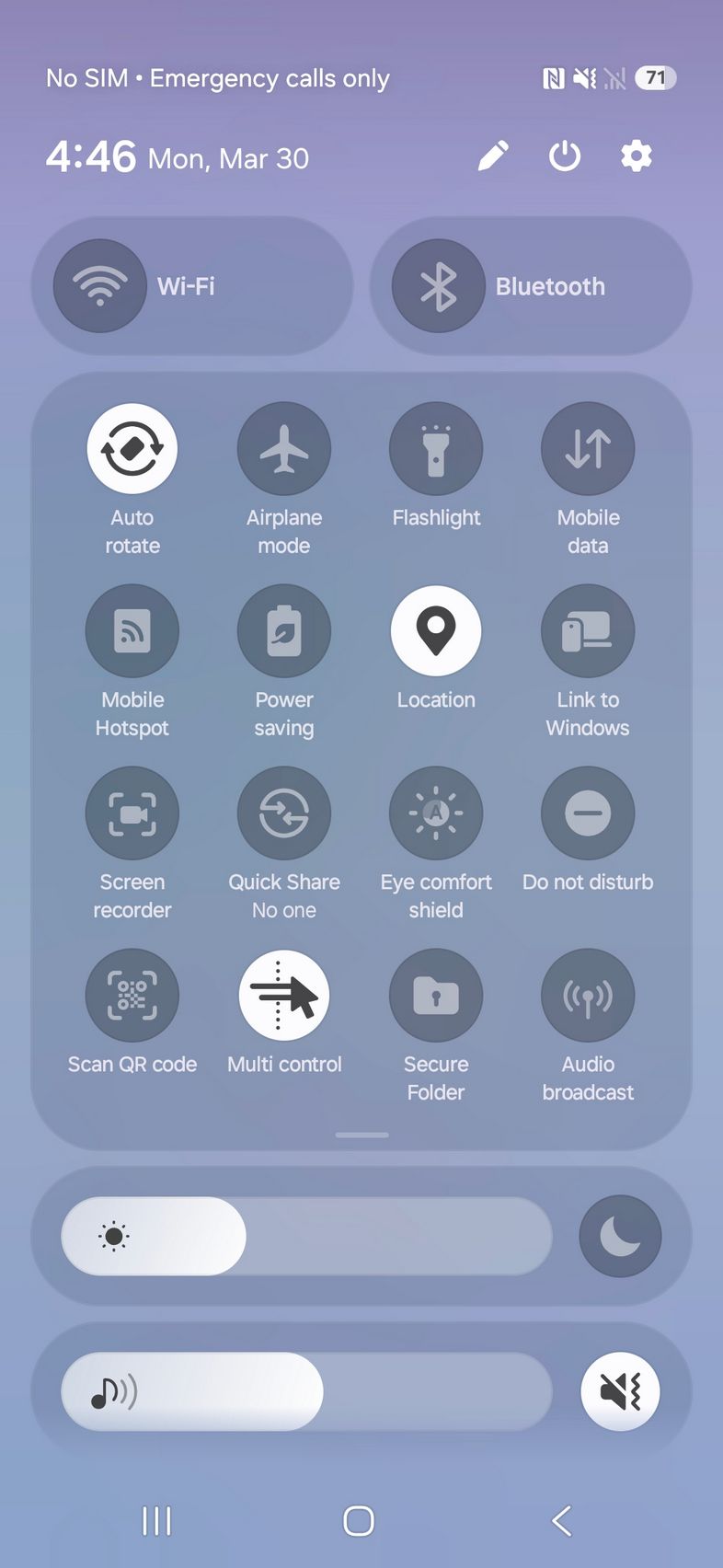
Task: Disable Auto rotate
Action: 132,449
